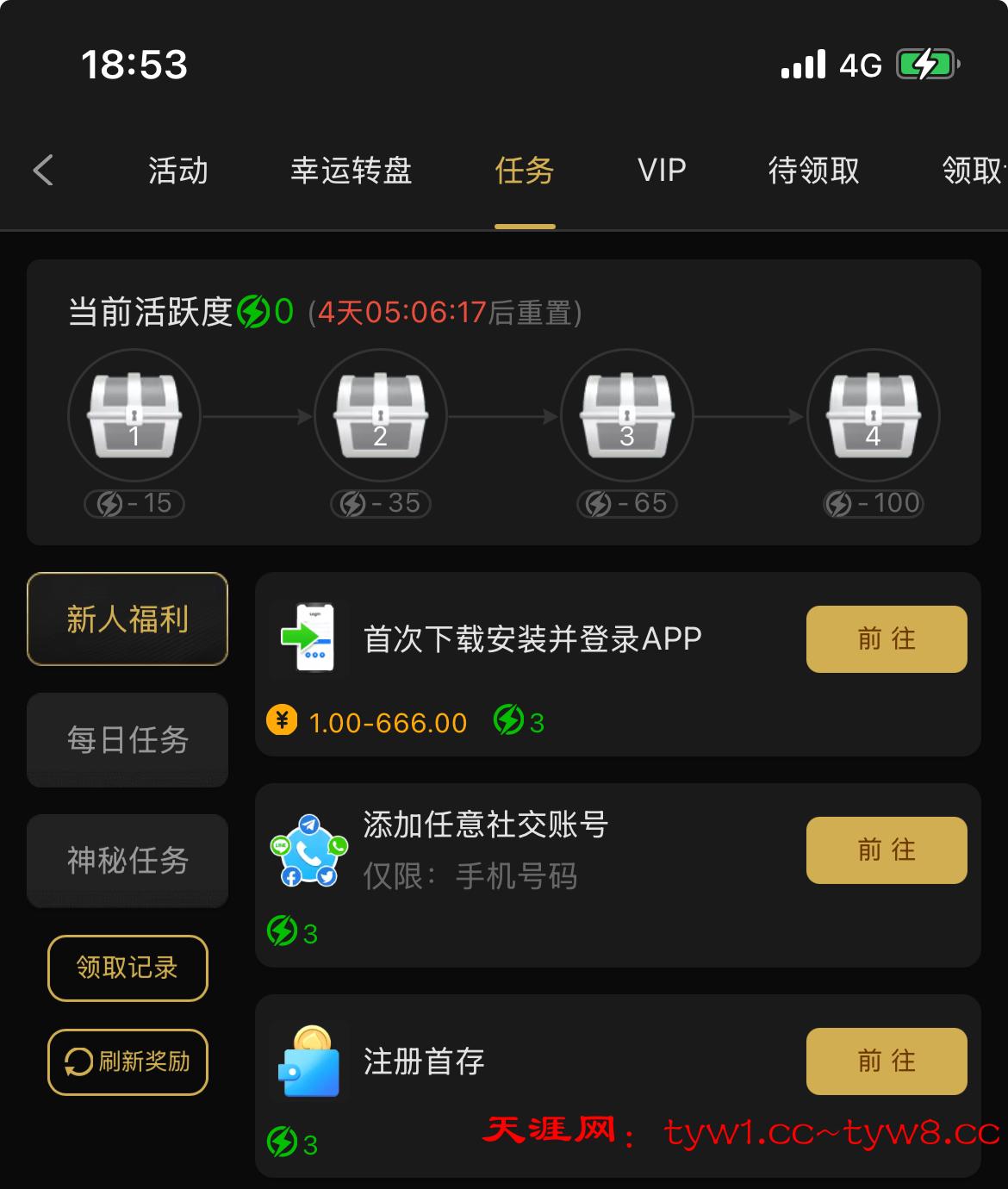Viewport: 1008px width, 1189px height.
Task: Go back using the top-left arrow
Action: pyautogui.click(x=43, y=170)
